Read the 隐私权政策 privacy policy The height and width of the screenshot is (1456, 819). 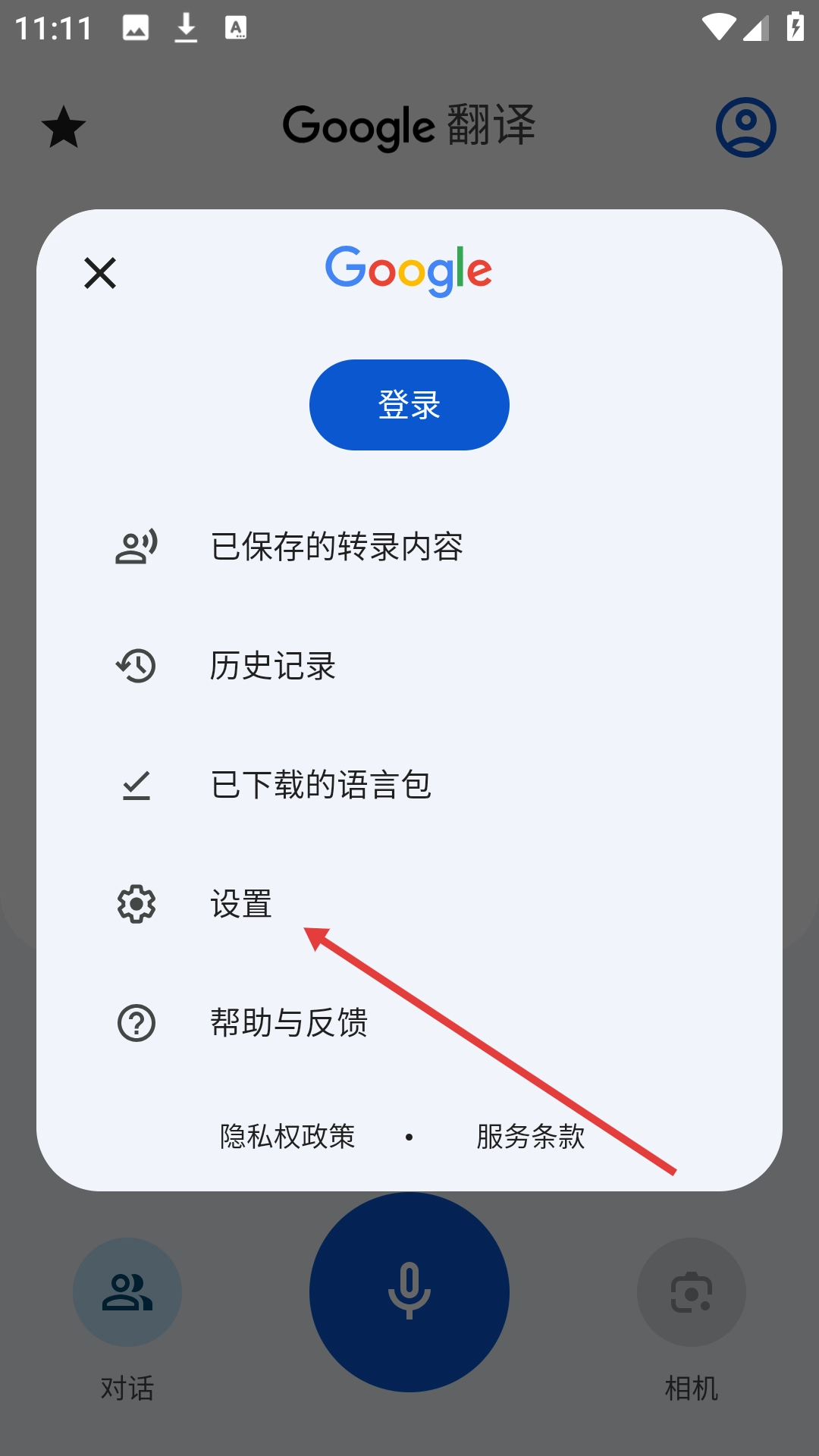pos(287,1136)
